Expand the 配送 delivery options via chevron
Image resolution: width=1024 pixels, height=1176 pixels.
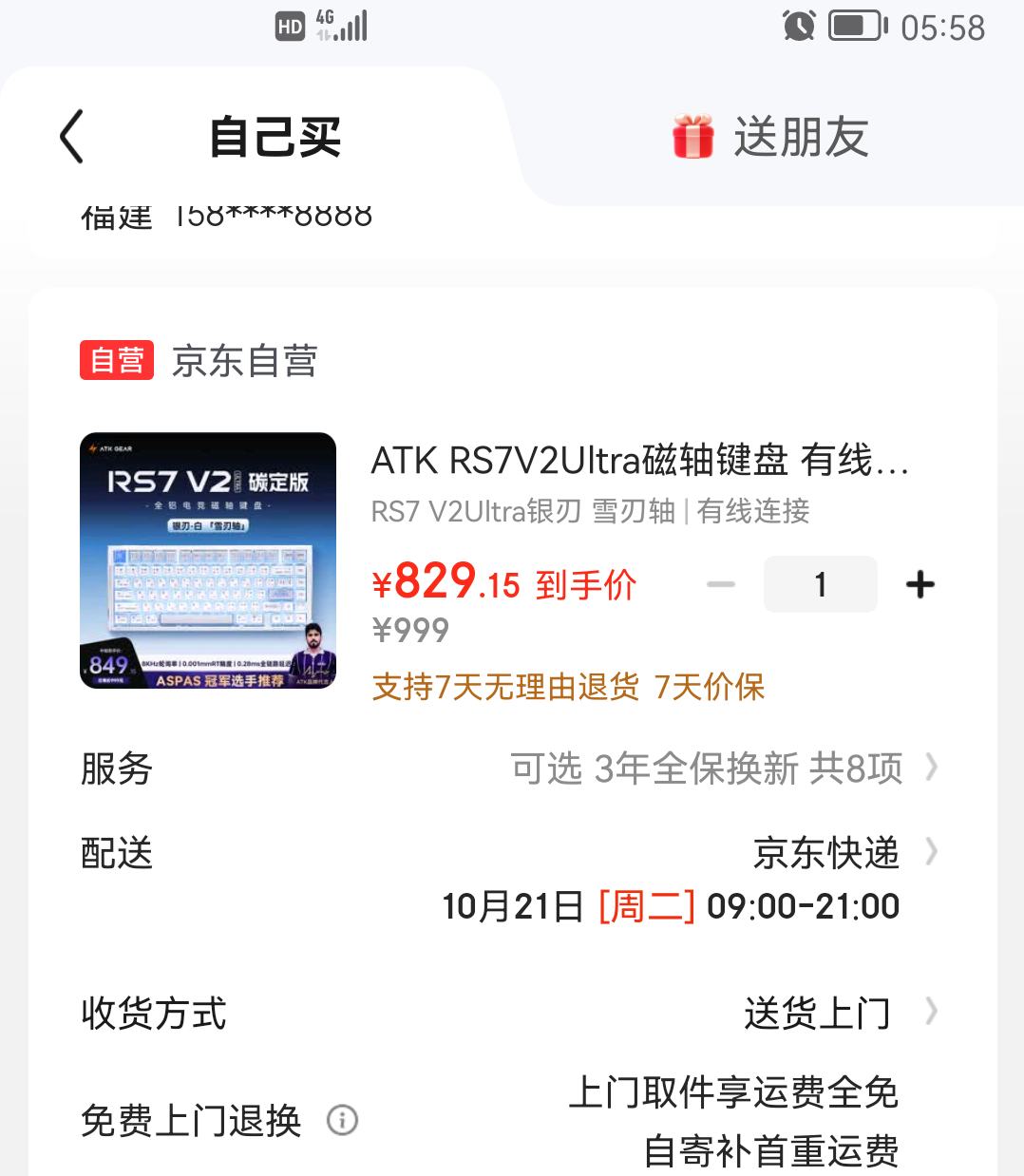coord(932,852)
